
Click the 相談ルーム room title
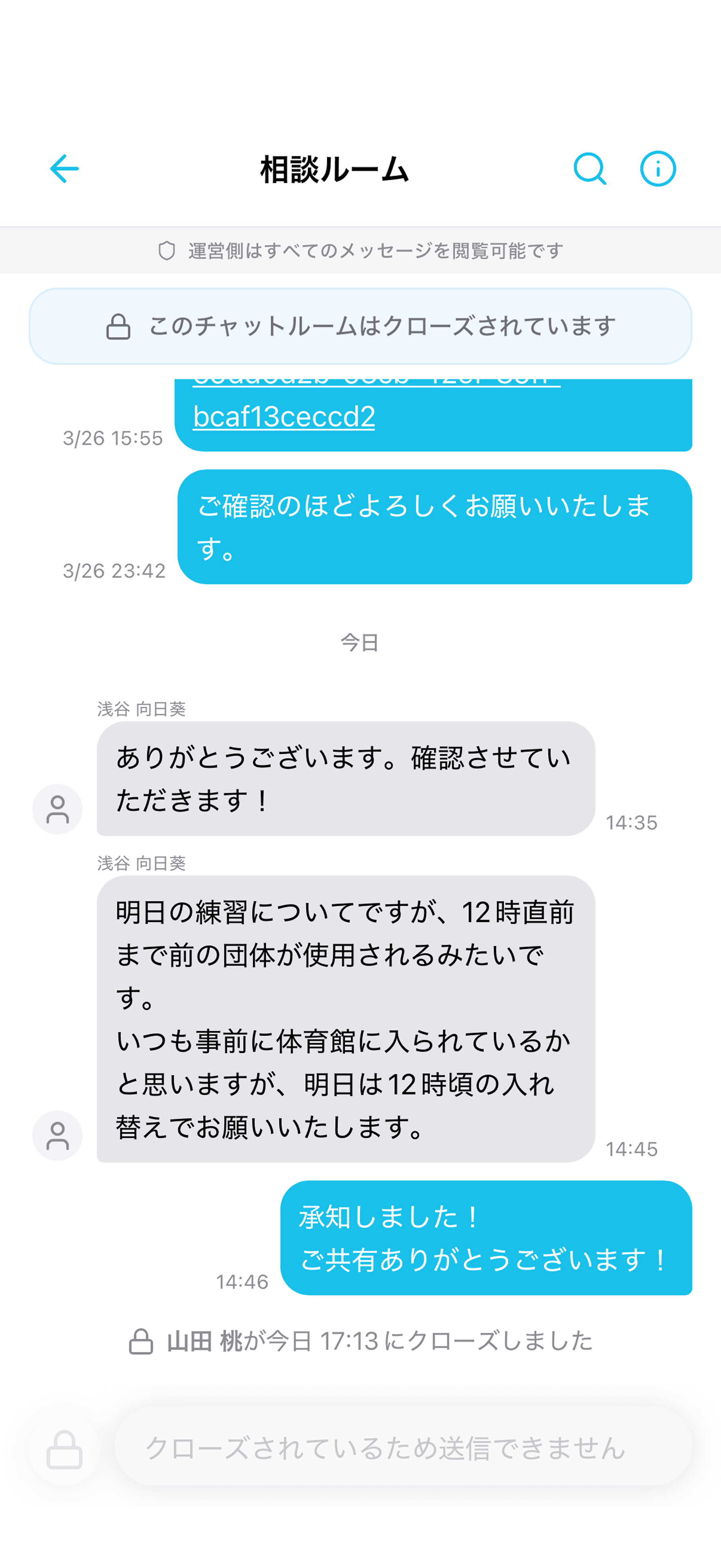pos(334,169)
